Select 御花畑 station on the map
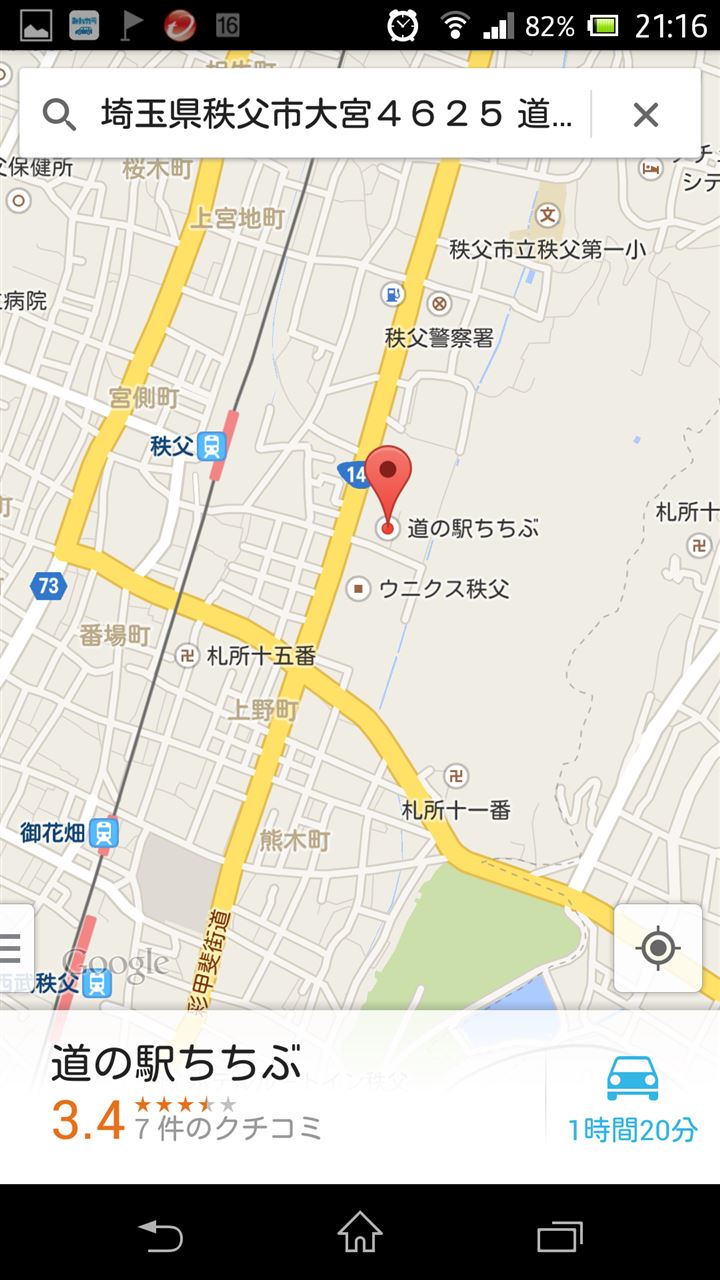 point(69,832)
